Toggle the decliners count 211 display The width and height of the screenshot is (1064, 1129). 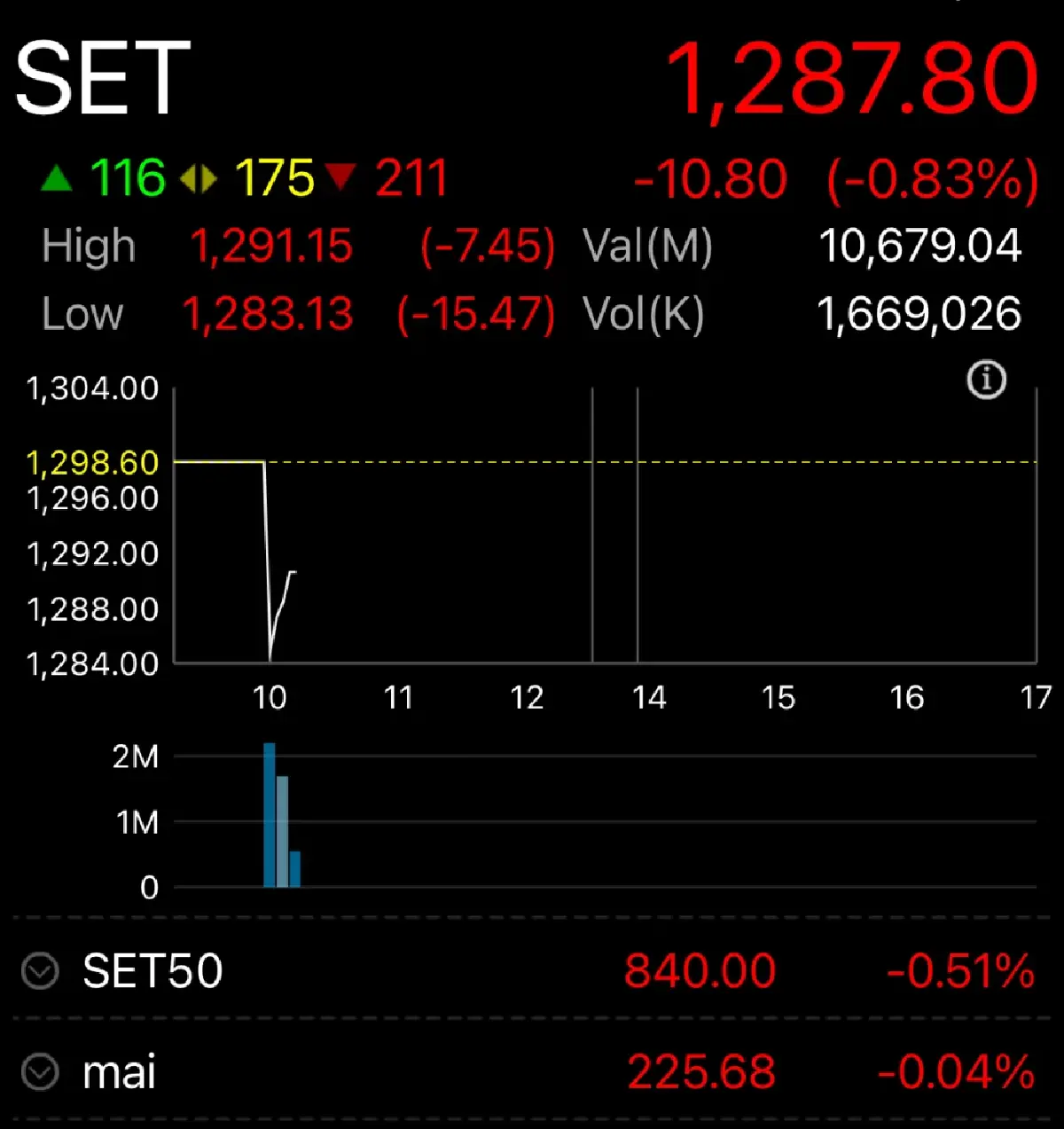[x=412, y=177]
